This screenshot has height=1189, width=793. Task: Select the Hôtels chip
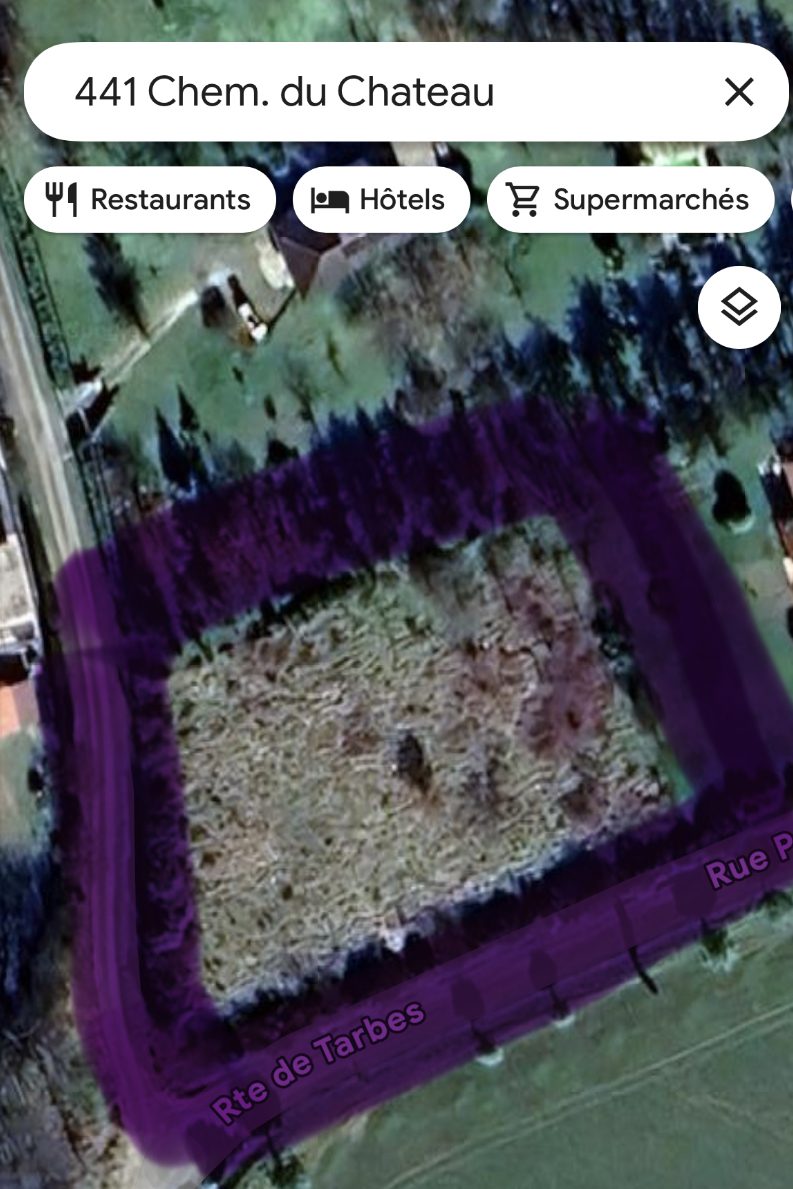[381, 199]
